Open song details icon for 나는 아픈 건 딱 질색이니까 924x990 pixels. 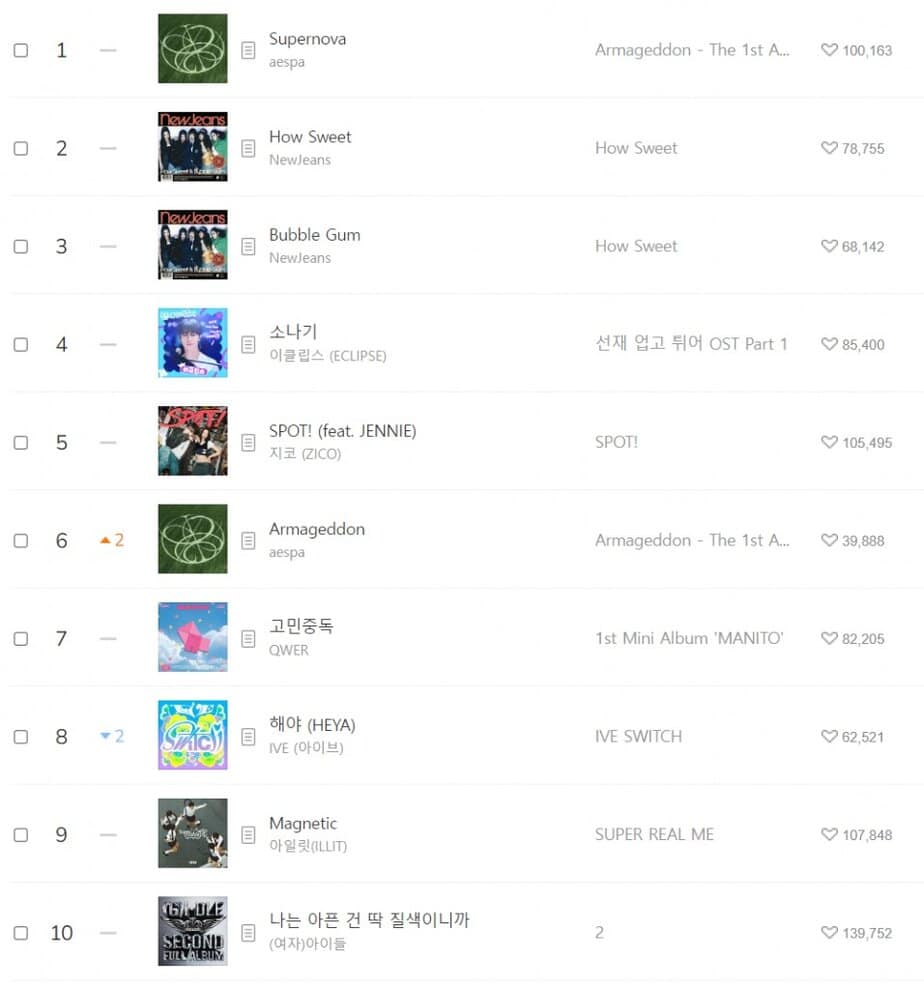[248, 932]
